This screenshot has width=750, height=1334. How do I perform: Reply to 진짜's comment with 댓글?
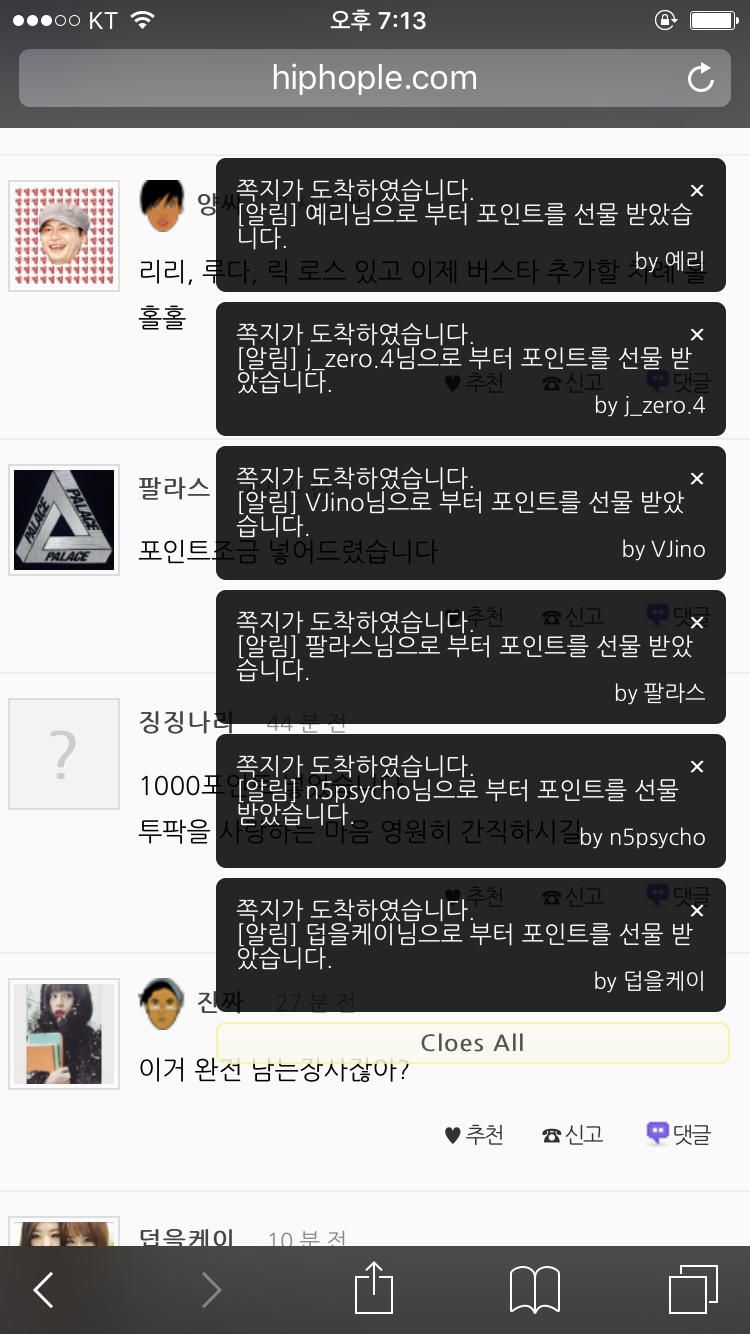tap(679, 1134)
